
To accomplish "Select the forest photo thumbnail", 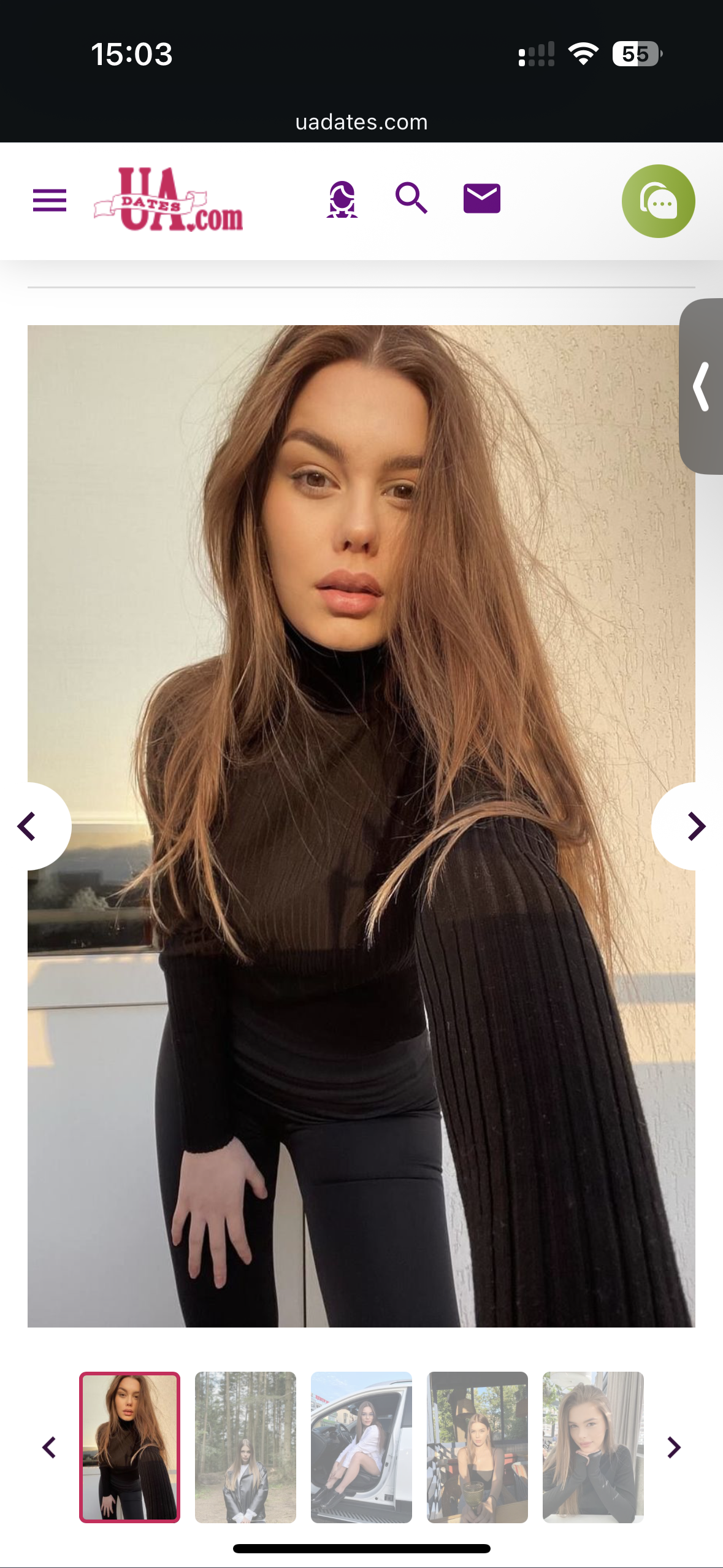I will (x=245, y=1447).
